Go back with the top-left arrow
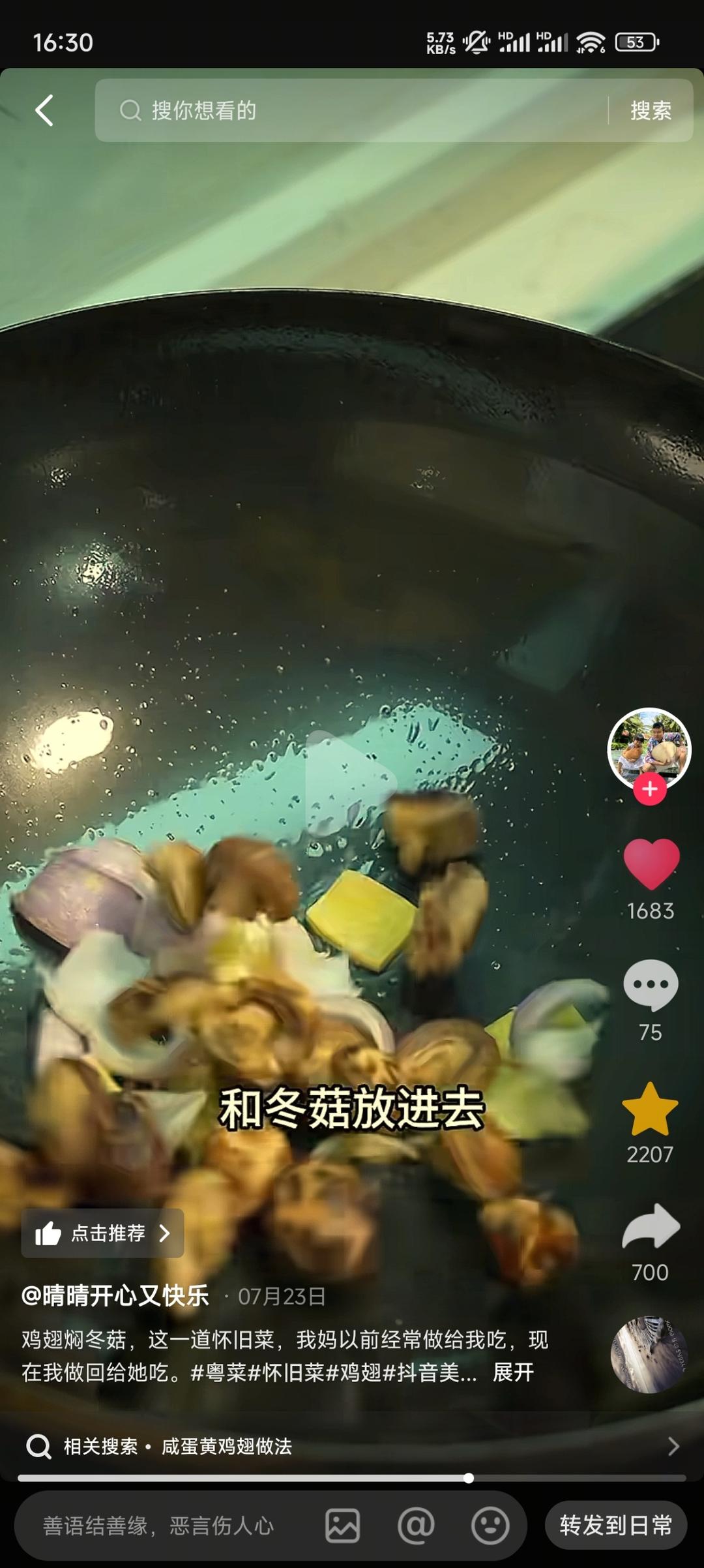The image size is (704, 1568). coord(44,110)
